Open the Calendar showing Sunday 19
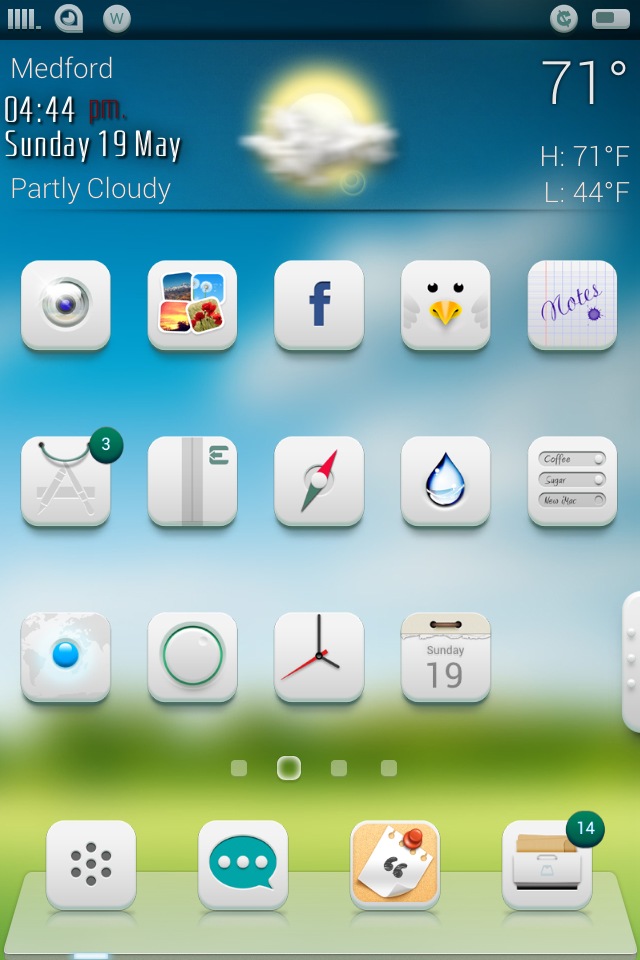640x960 pixels. pos(446,656)
